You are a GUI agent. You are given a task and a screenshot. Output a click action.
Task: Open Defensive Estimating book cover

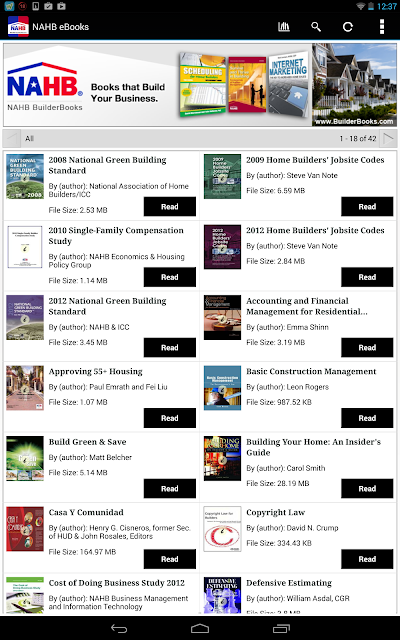click(222, 595)
